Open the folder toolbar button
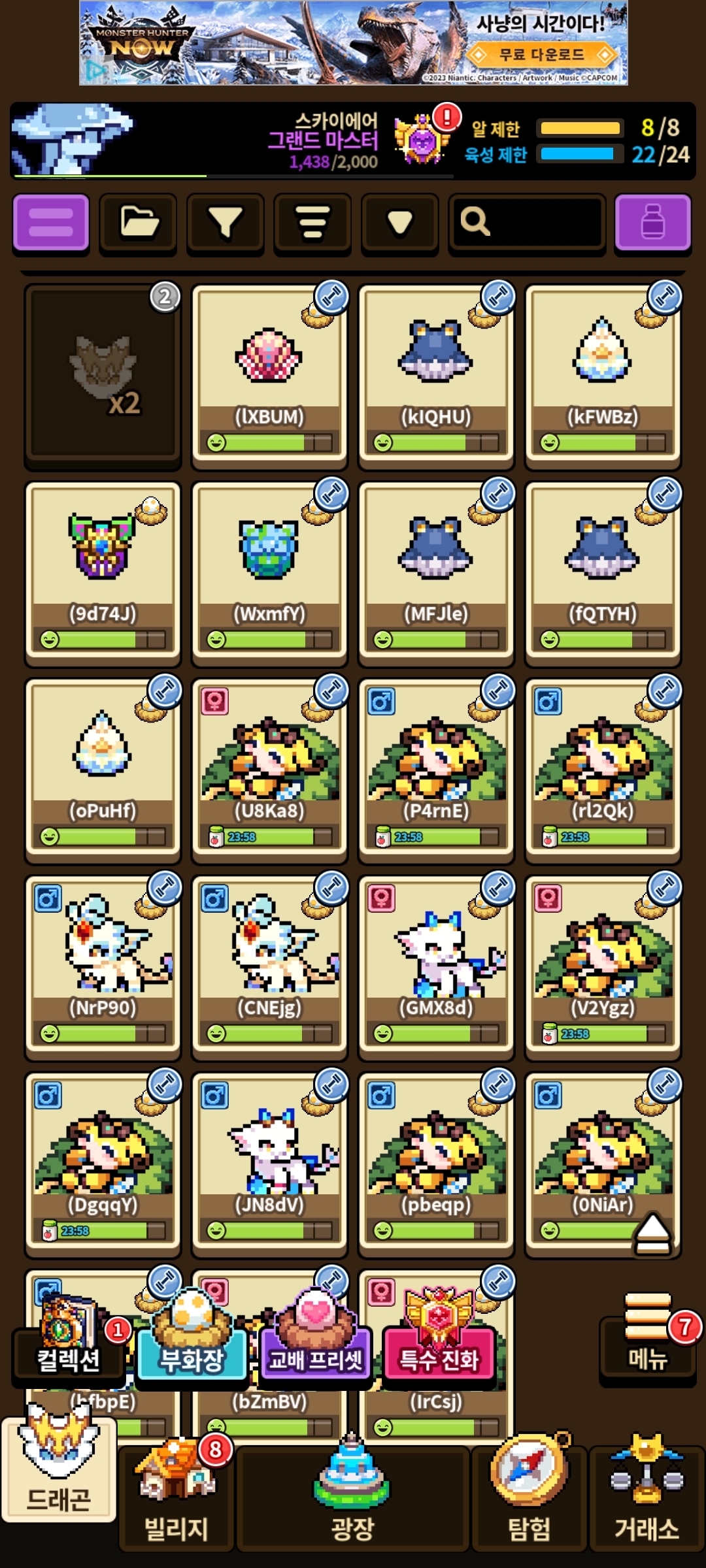 coord(138,223)
